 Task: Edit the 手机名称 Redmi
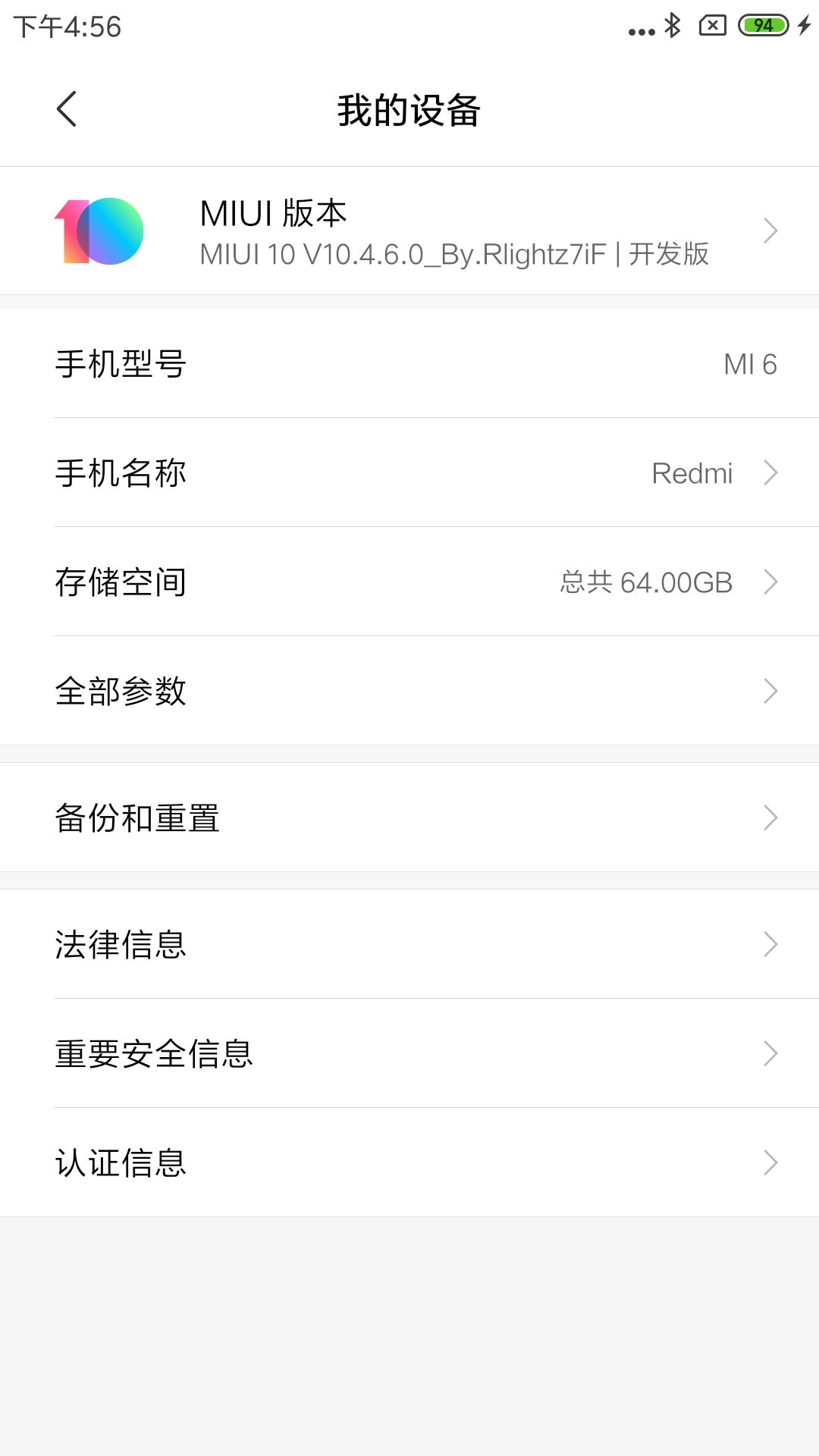point(409,472)
